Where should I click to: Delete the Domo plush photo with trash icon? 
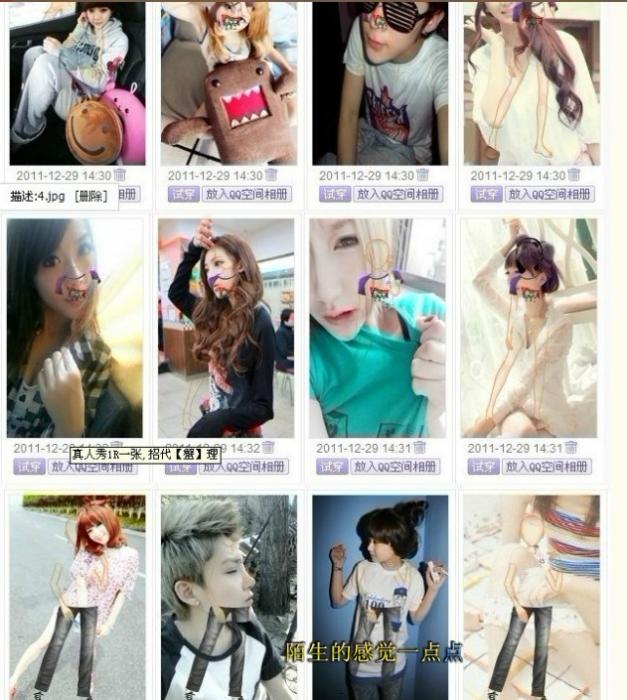click(x=271, y=175)
